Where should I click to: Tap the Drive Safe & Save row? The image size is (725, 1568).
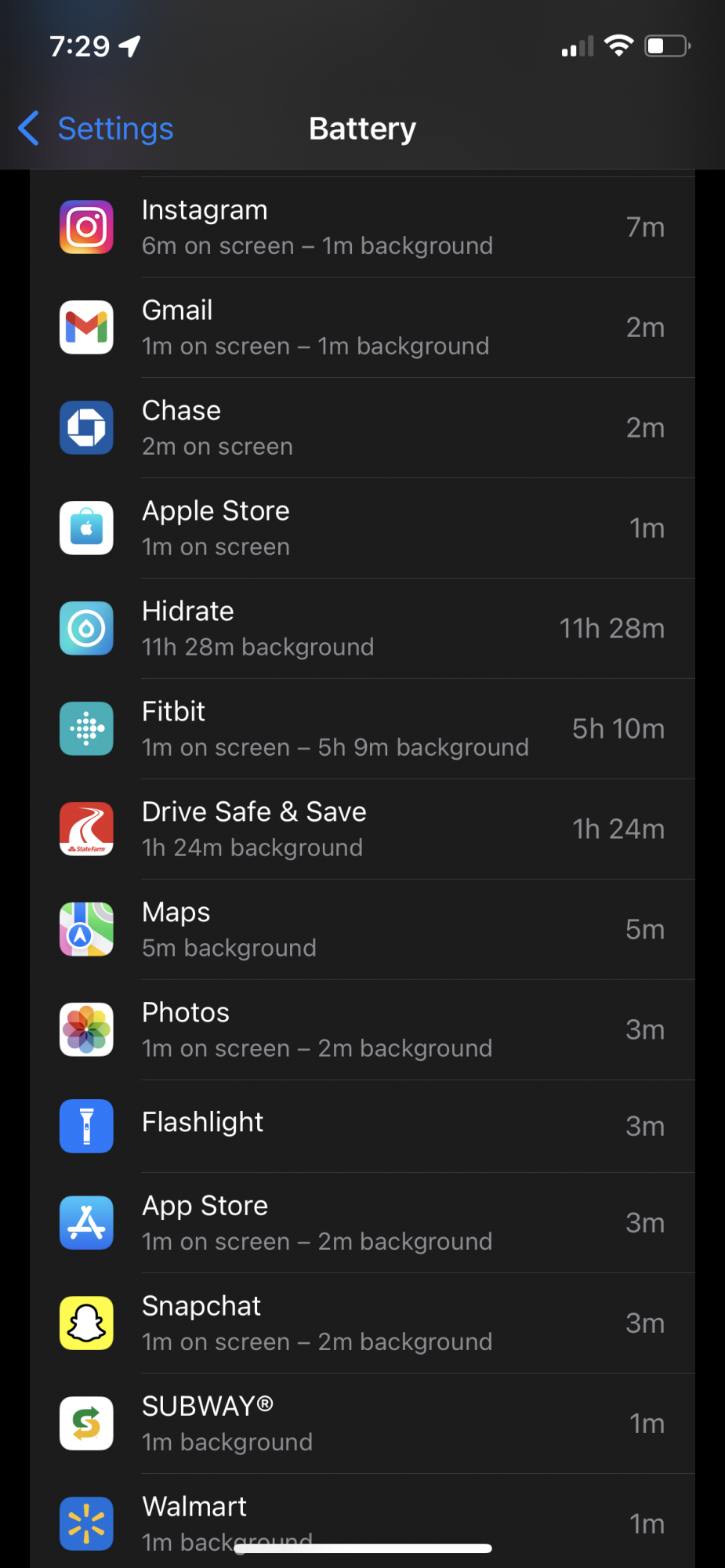point(362,829)
